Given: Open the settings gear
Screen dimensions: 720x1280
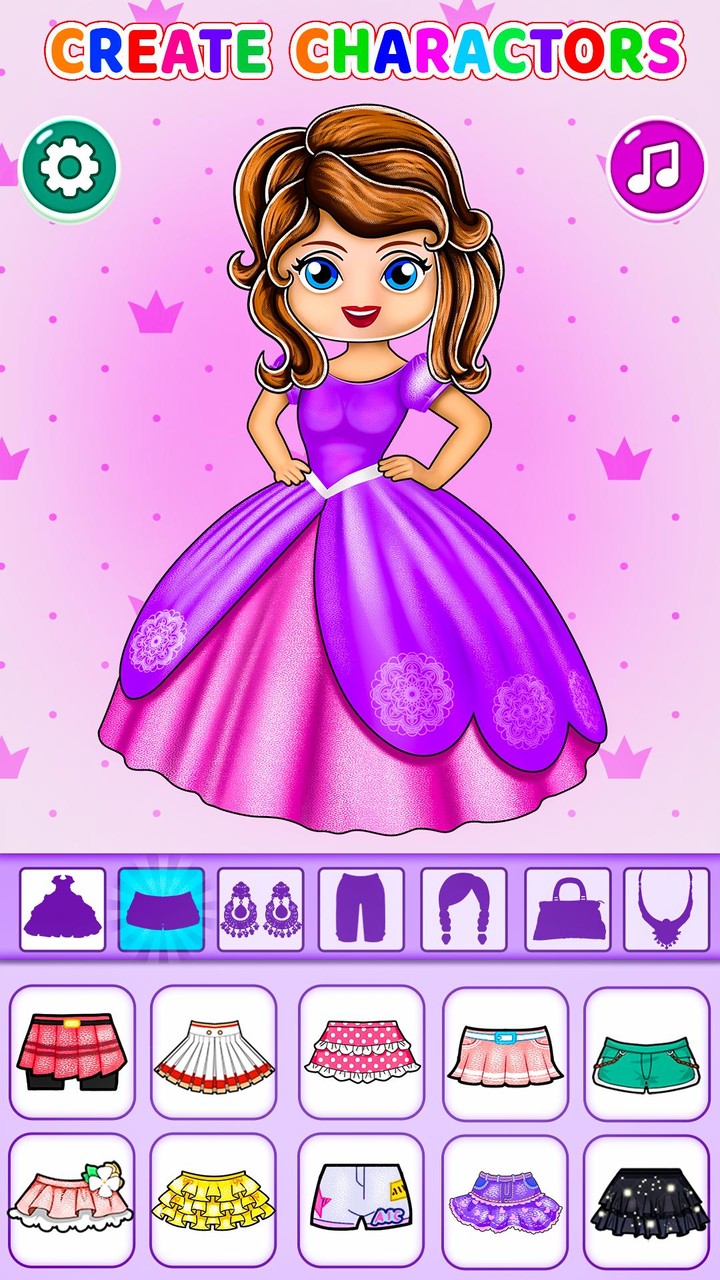Looking at the screenshot, I should click(69, 169).
